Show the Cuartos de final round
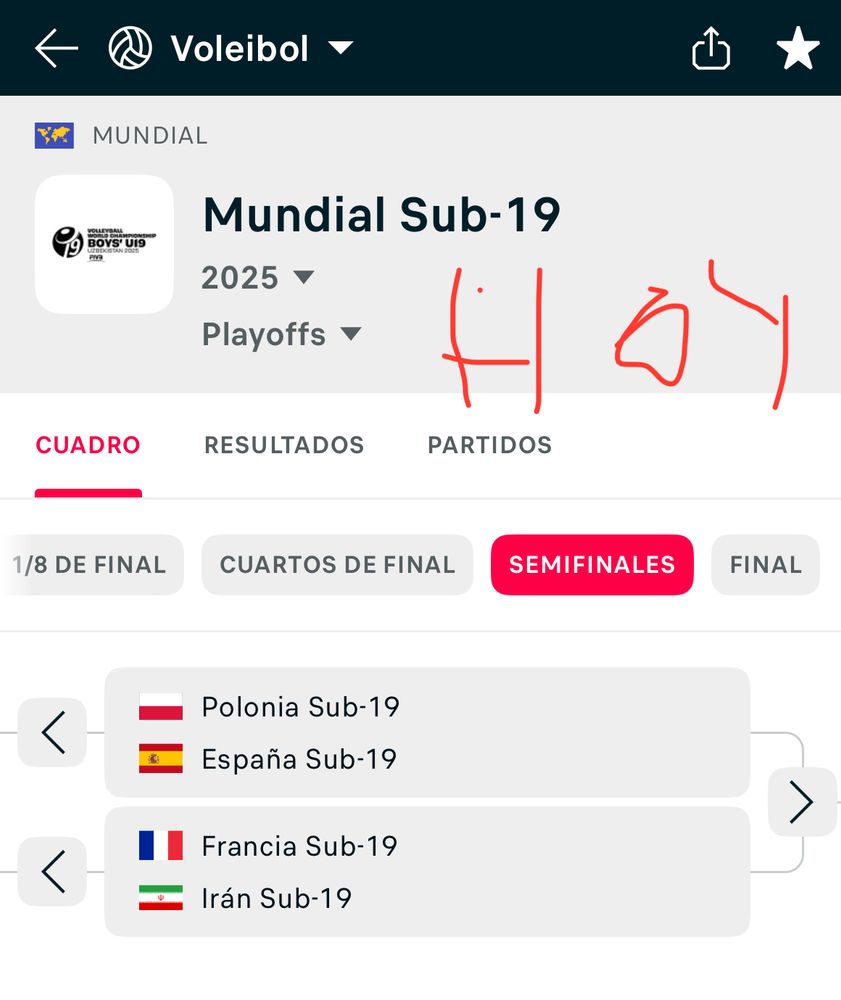Screen dimensions: 841x1000 (x=337, y=564)
